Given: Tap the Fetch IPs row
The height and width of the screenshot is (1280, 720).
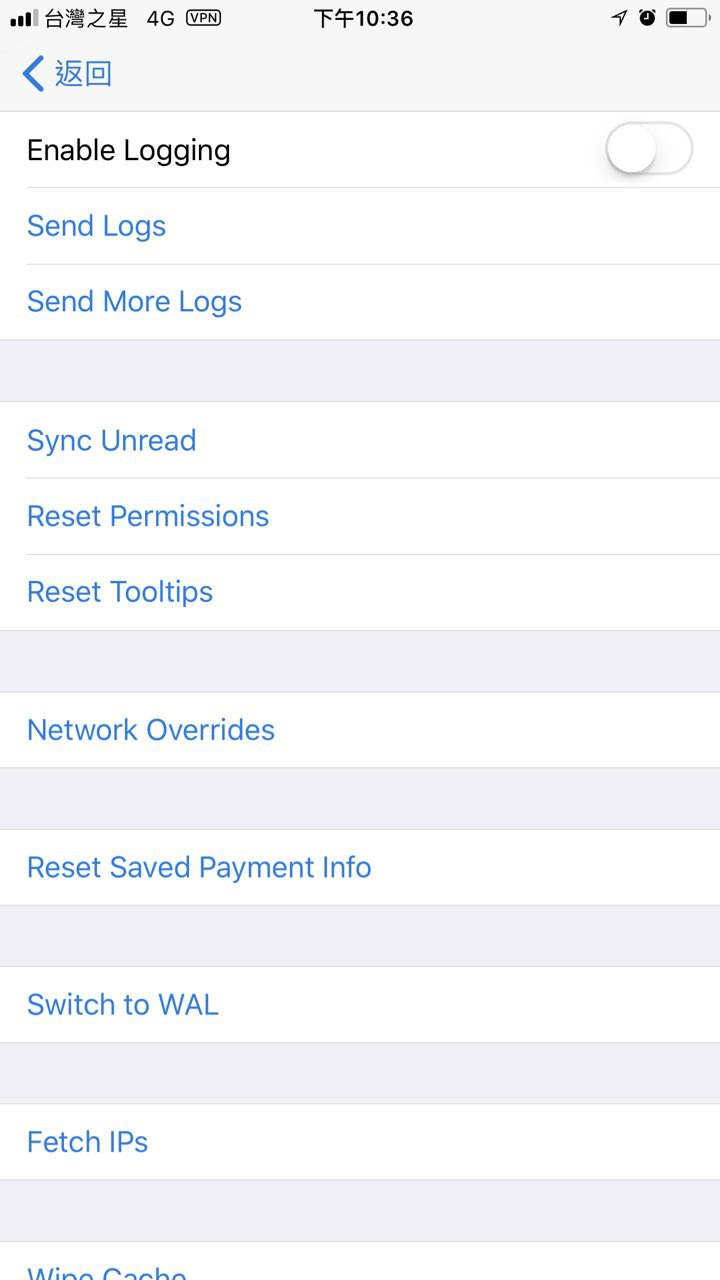Looking at the screenshot, I should [88, 1142].
